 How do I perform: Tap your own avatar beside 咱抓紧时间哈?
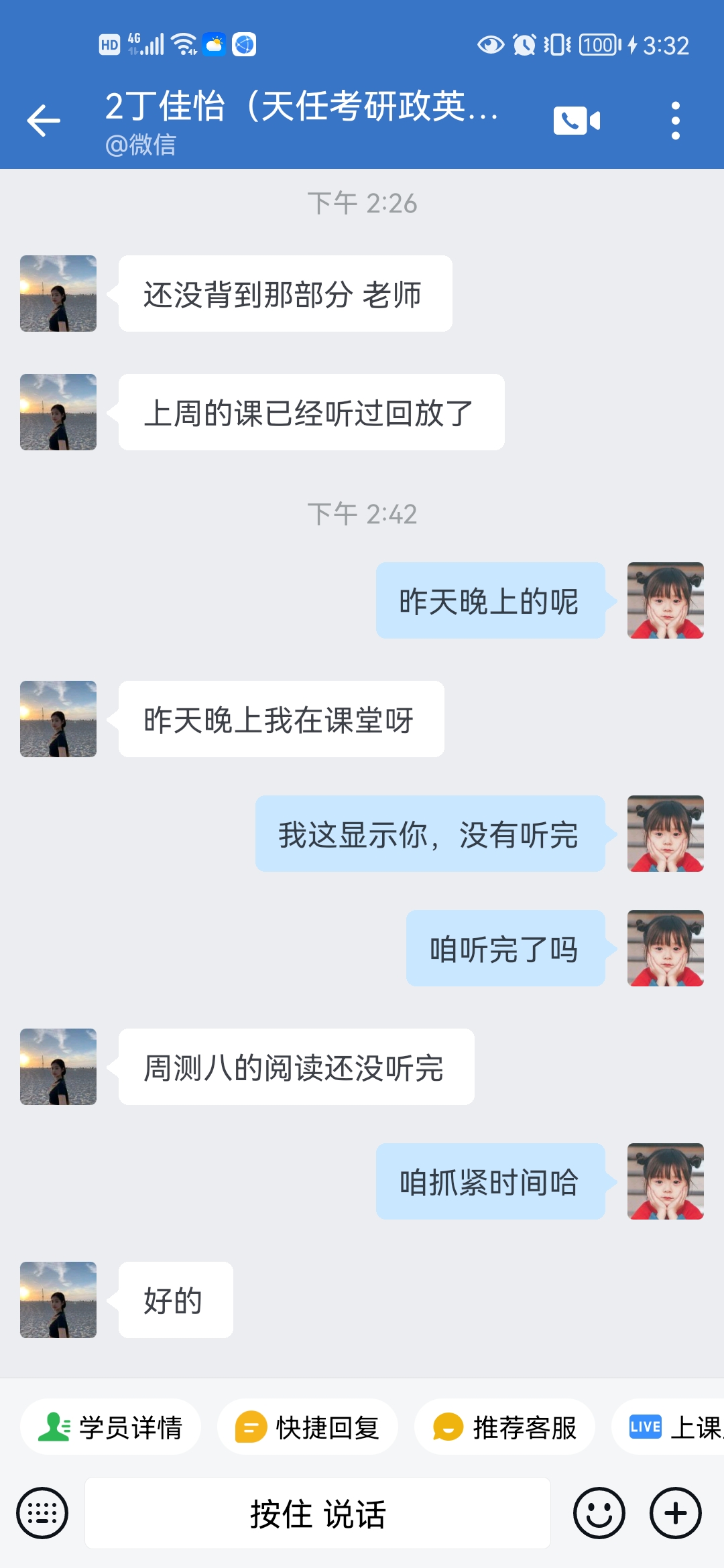pyautogui.click(x=666, y=1181)
